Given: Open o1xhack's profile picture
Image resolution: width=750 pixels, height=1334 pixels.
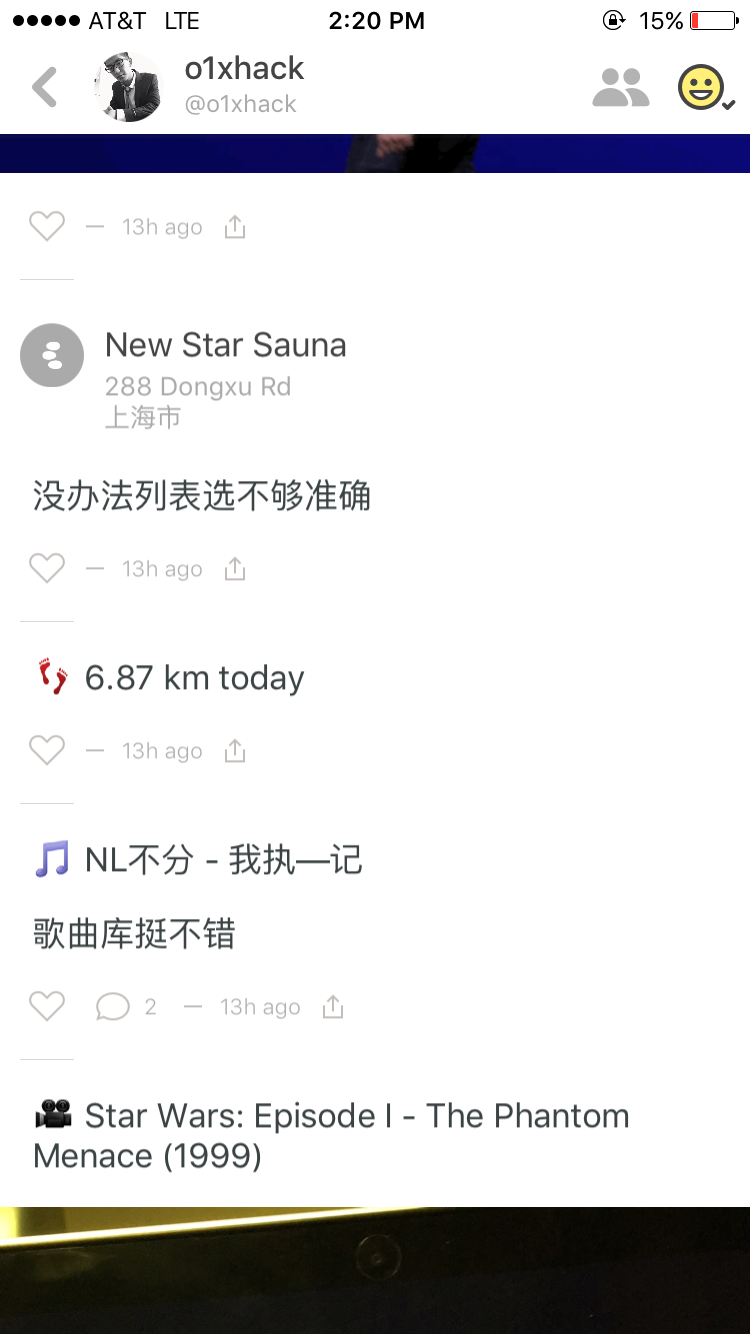Looking at the screenshot, I should (x=127, y=88).
